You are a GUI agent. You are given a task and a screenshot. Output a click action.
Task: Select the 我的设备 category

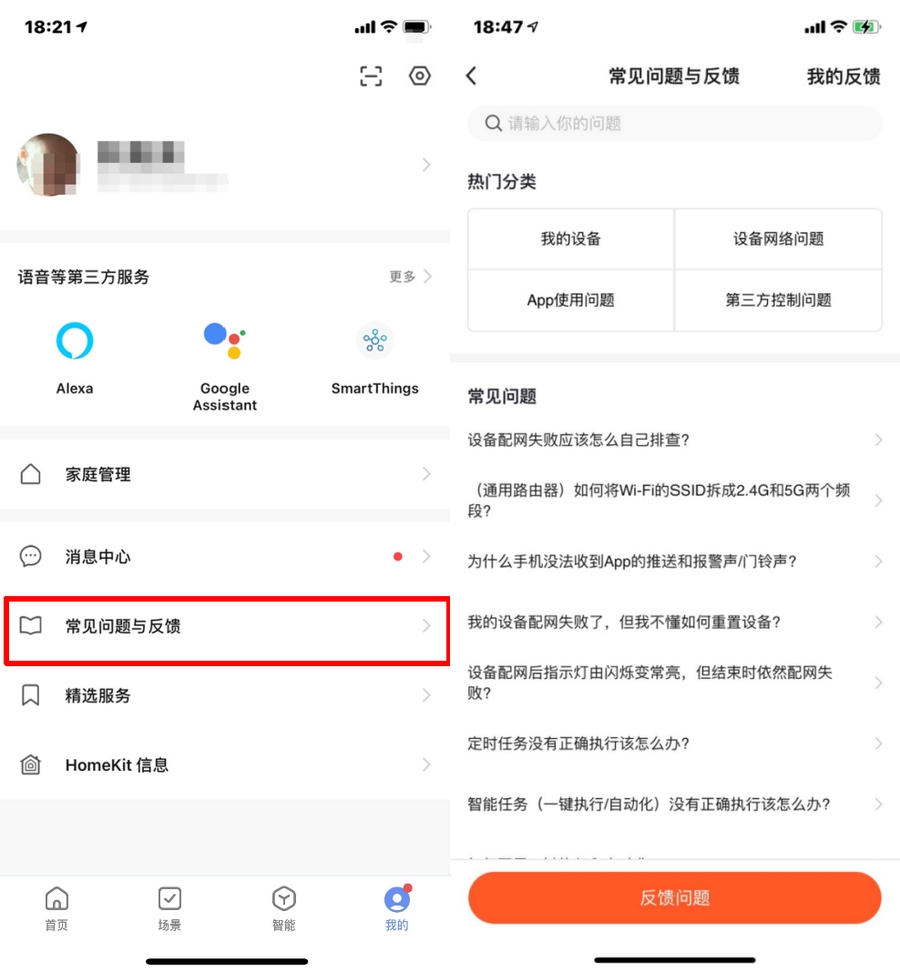coord(571,239)
